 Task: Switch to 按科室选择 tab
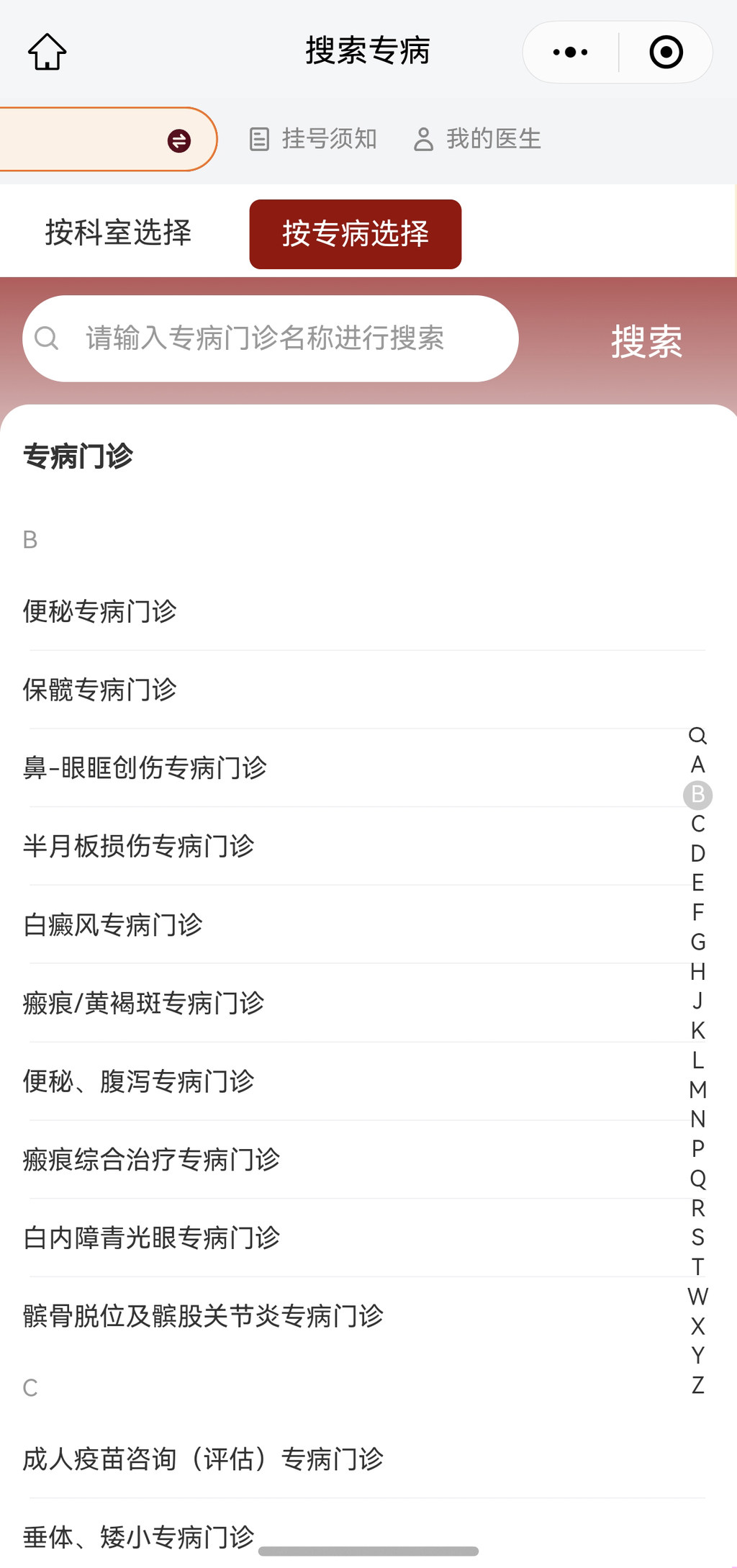click(x=118, y=233)
